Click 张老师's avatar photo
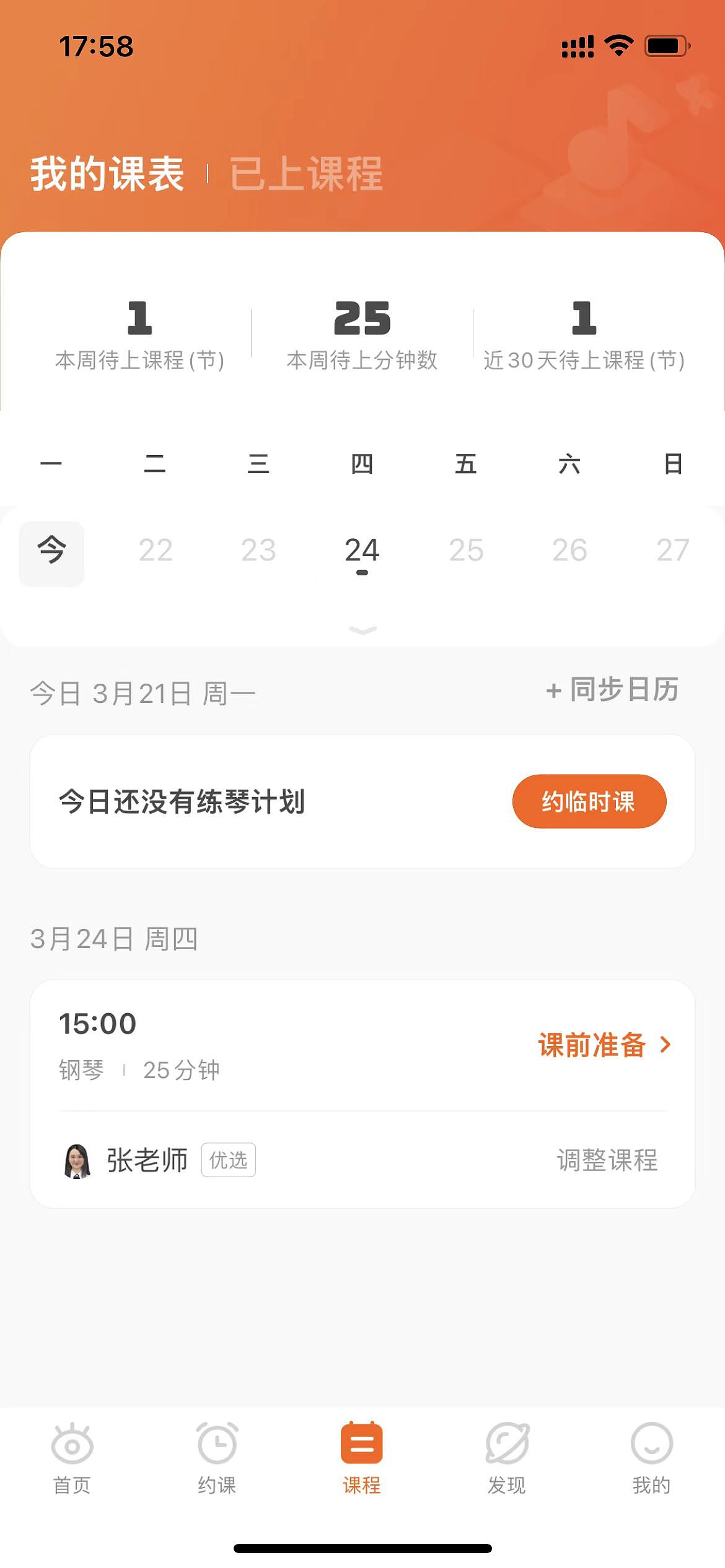 79,1161
